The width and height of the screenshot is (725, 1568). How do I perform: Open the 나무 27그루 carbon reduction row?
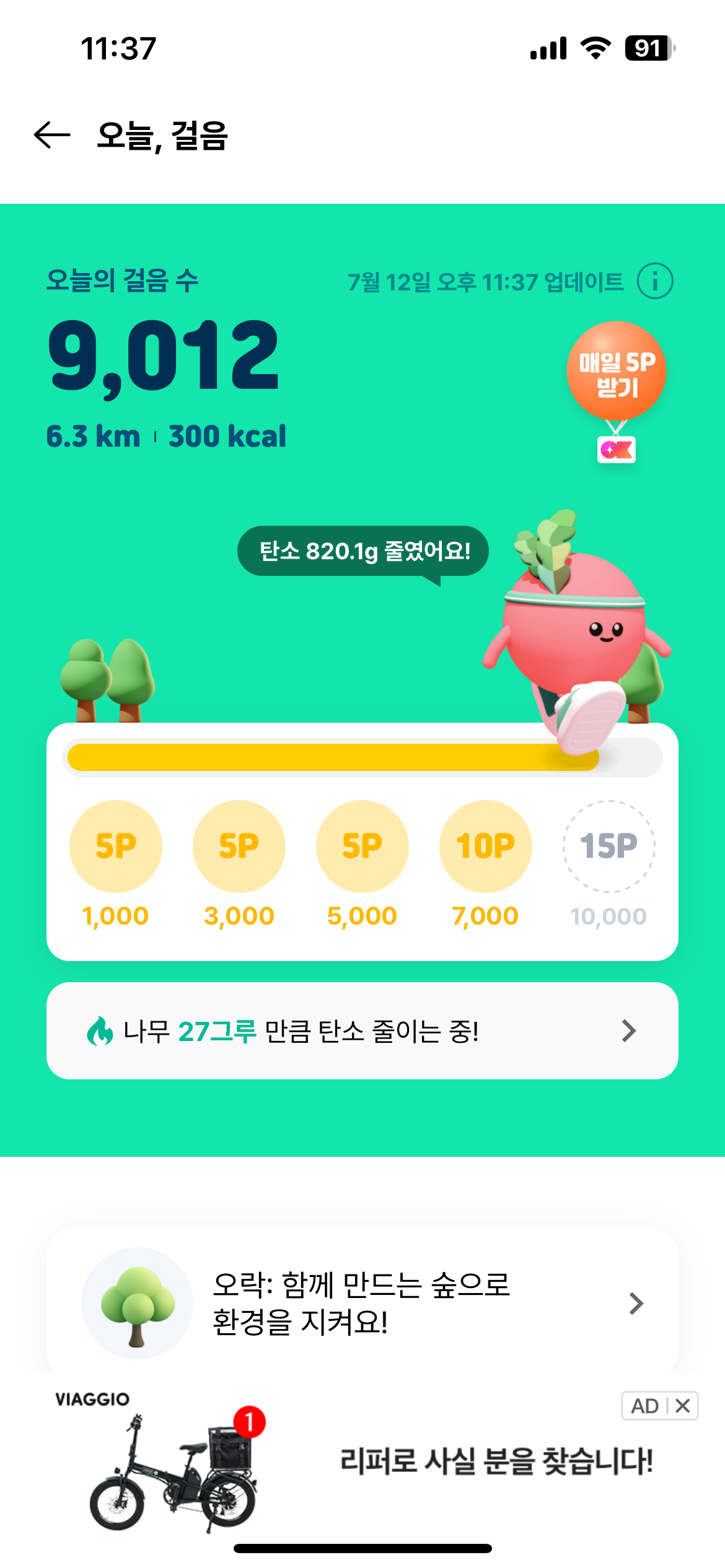362,1031
